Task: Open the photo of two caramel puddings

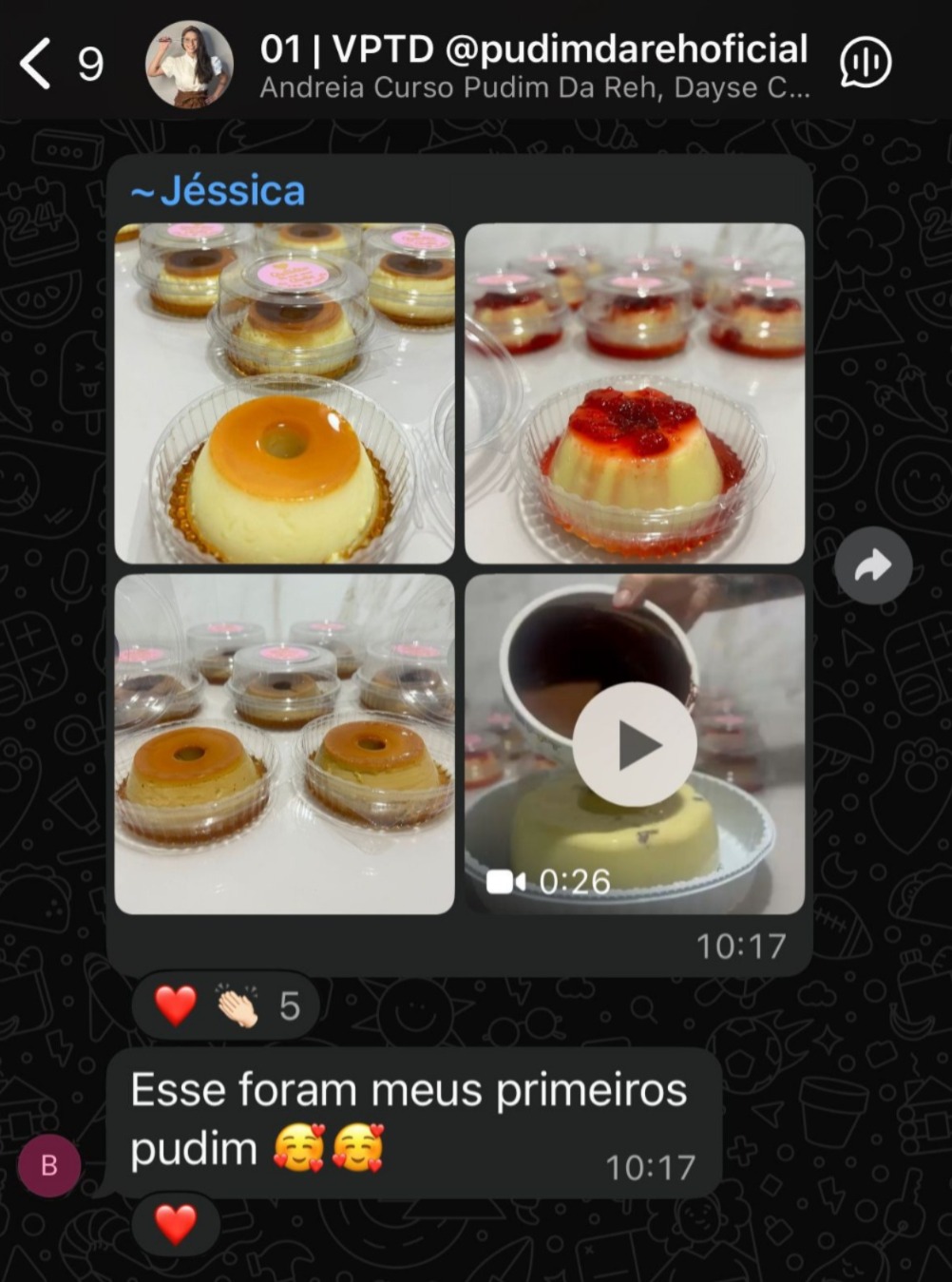Action: (284, 744)
